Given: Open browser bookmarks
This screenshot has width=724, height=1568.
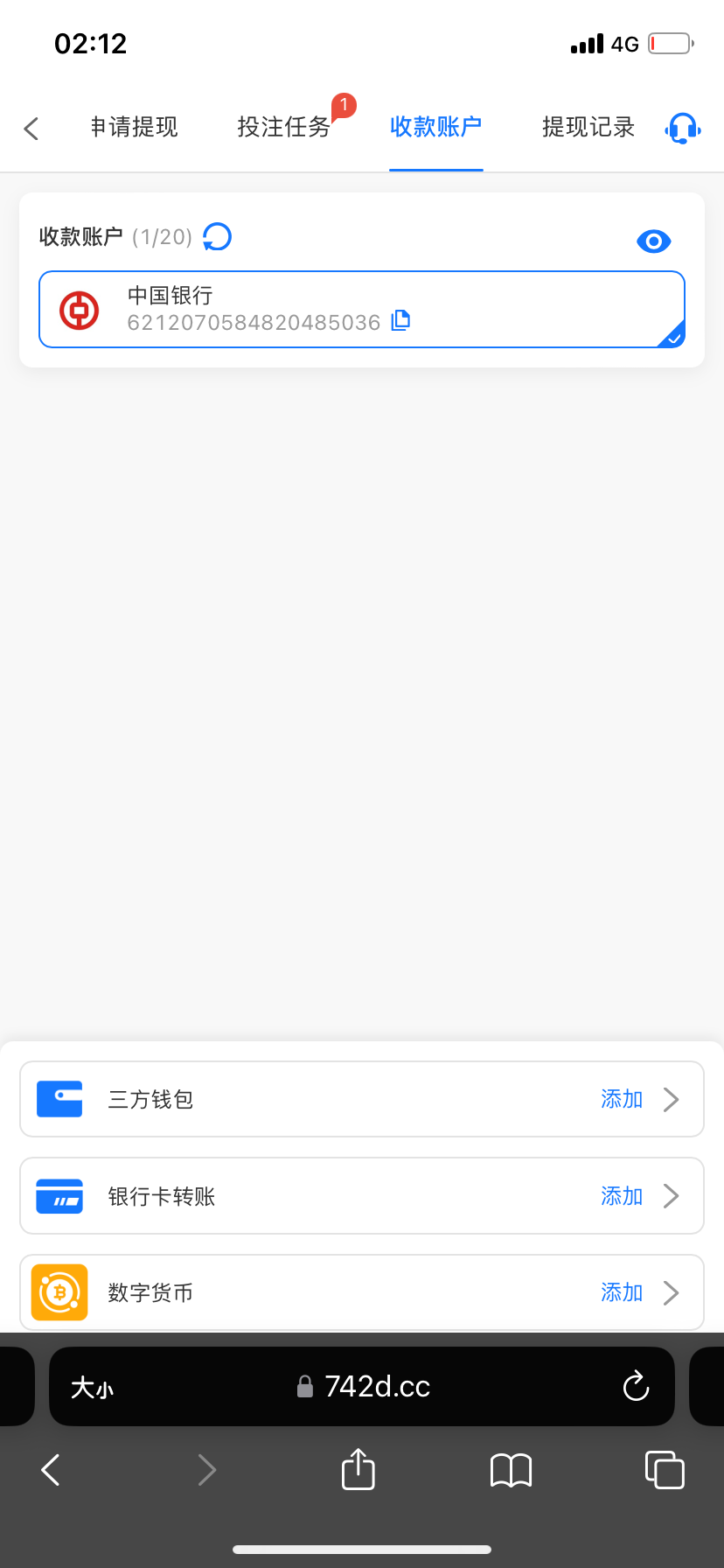Looking at the screenshot, I should point(512,1470).
